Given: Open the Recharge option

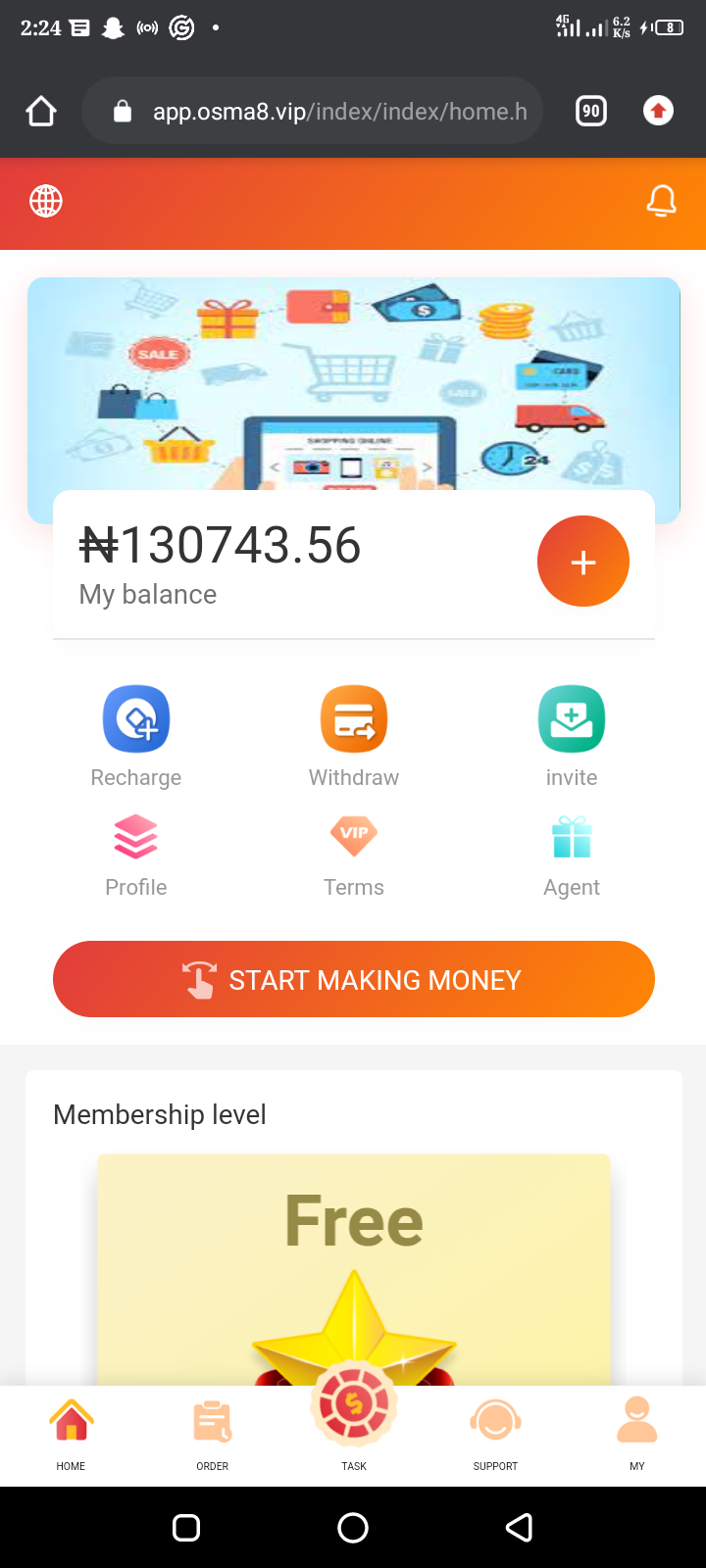Looking at the screenshot, I should point(136,736).
